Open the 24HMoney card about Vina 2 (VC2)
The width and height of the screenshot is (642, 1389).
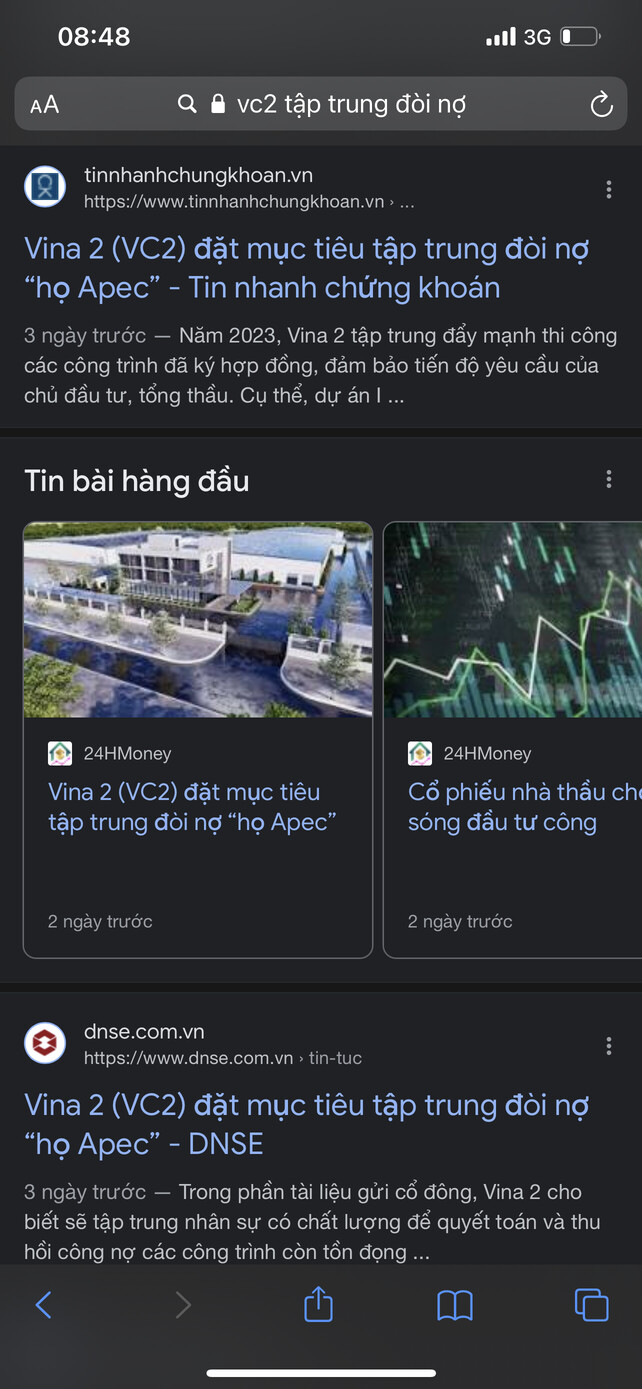(197, 738)
